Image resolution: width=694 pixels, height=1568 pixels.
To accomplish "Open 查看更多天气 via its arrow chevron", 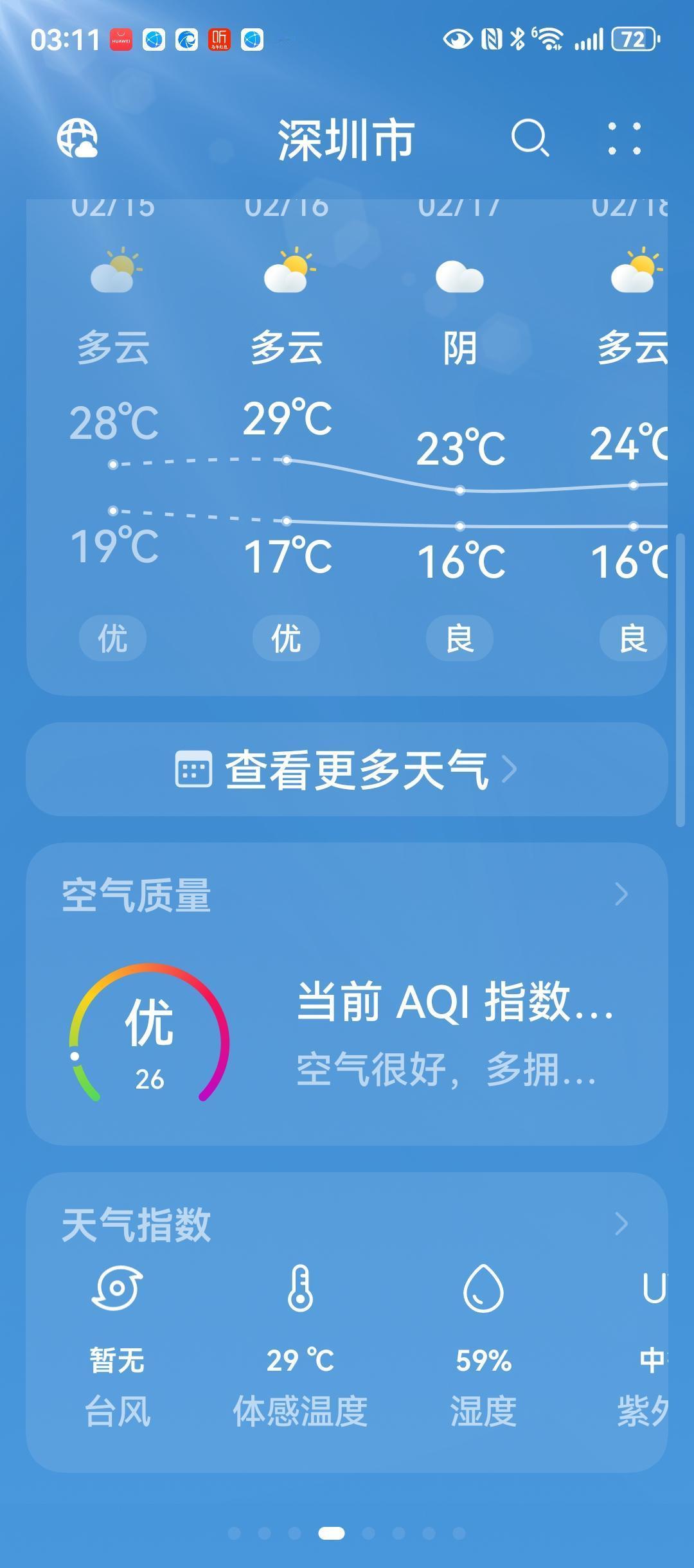I will coord(511,770).
